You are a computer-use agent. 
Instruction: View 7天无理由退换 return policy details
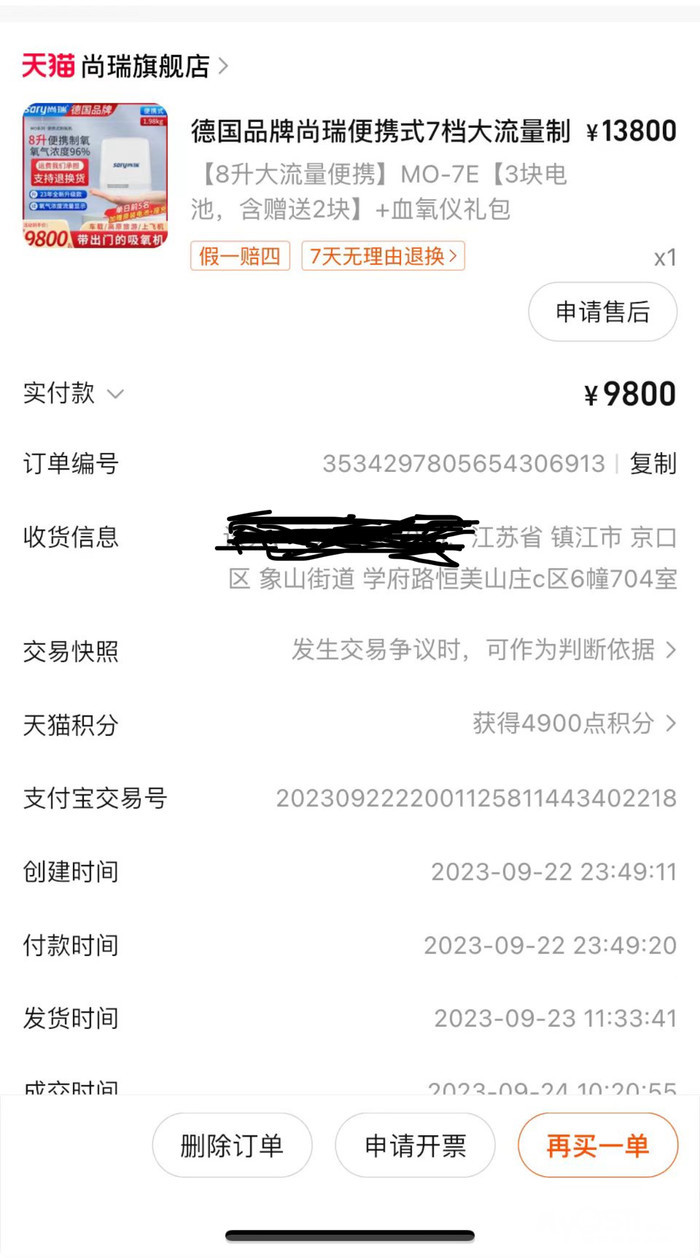click(383, 256)
